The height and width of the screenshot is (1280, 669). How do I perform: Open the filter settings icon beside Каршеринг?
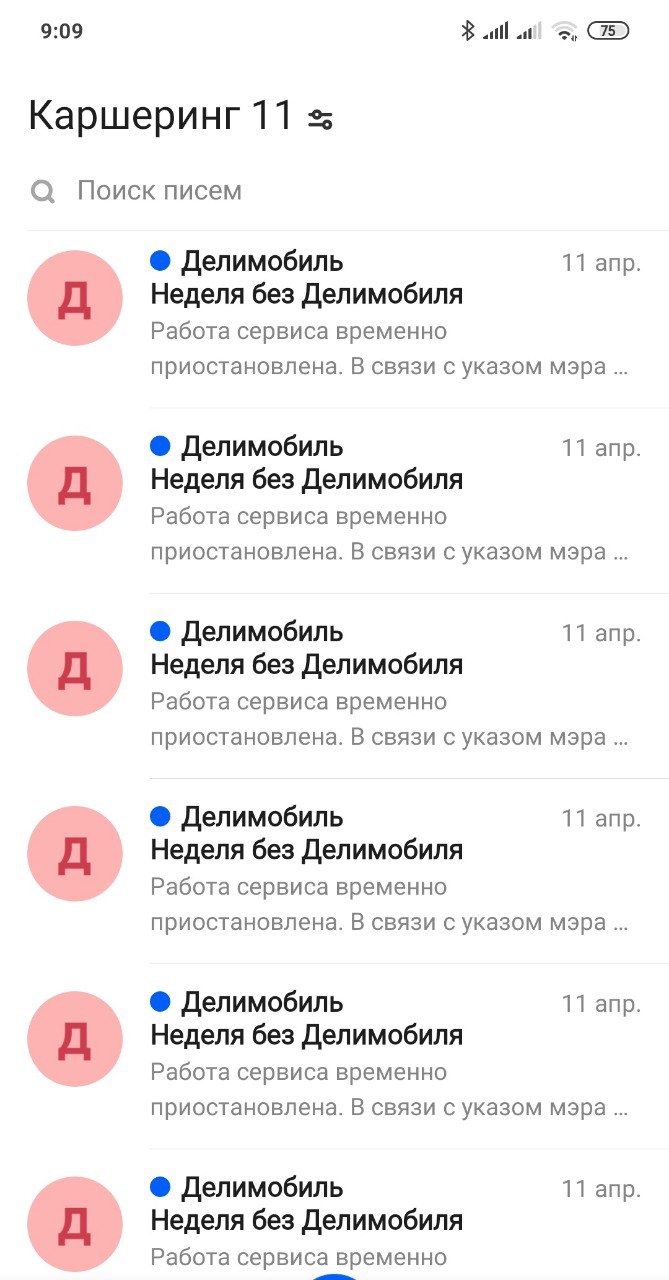click(320, 119)
